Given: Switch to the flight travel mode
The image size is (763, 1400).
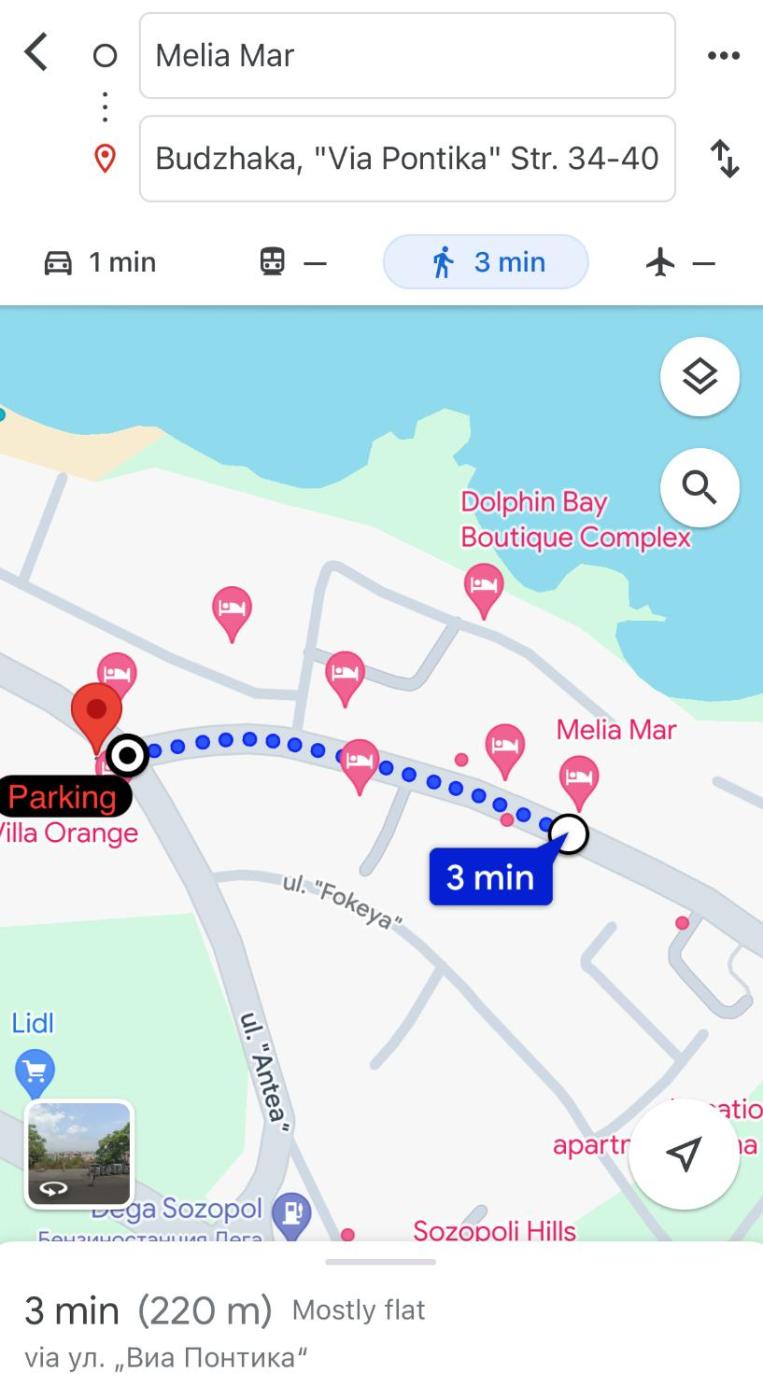Looking at the screenshot, I should [x=680, y=263].
